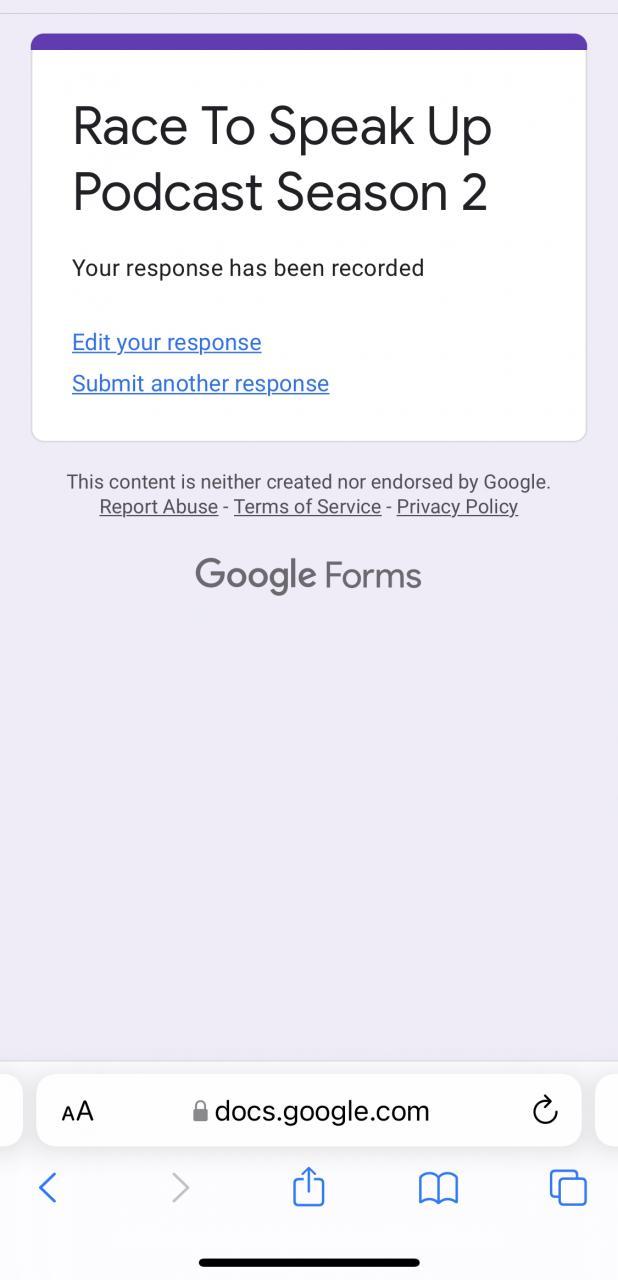Show all open tabs
This screenshot has width=618, height=1280.
(x=568, y=1188)
